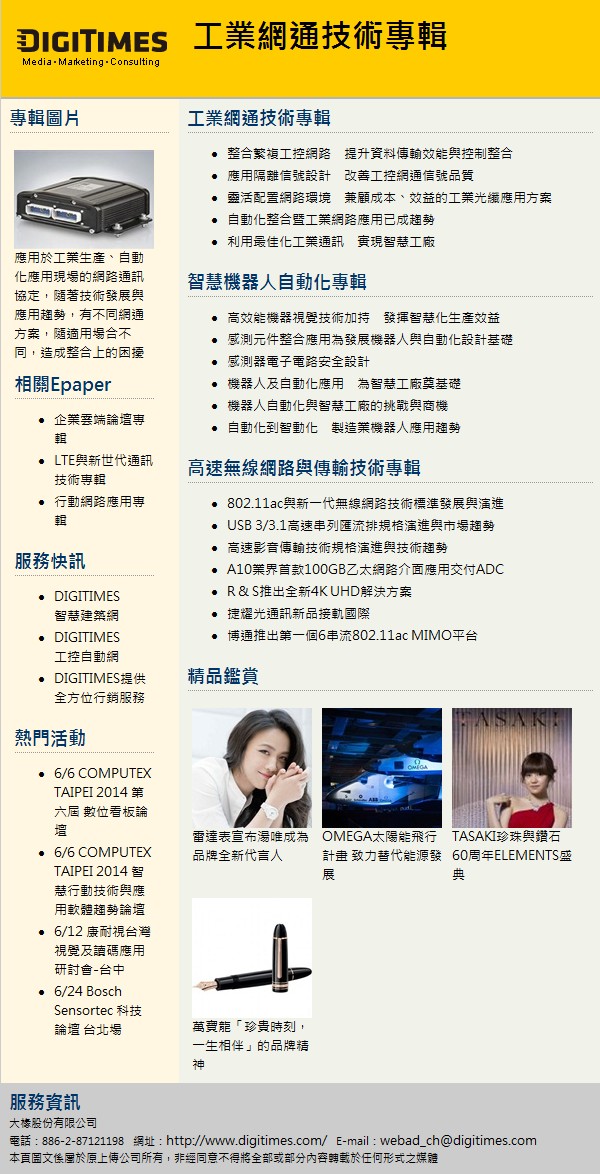Open DIGITIMES 工控自動網 link
600x1174 pixels.
(x=86, y=646)
